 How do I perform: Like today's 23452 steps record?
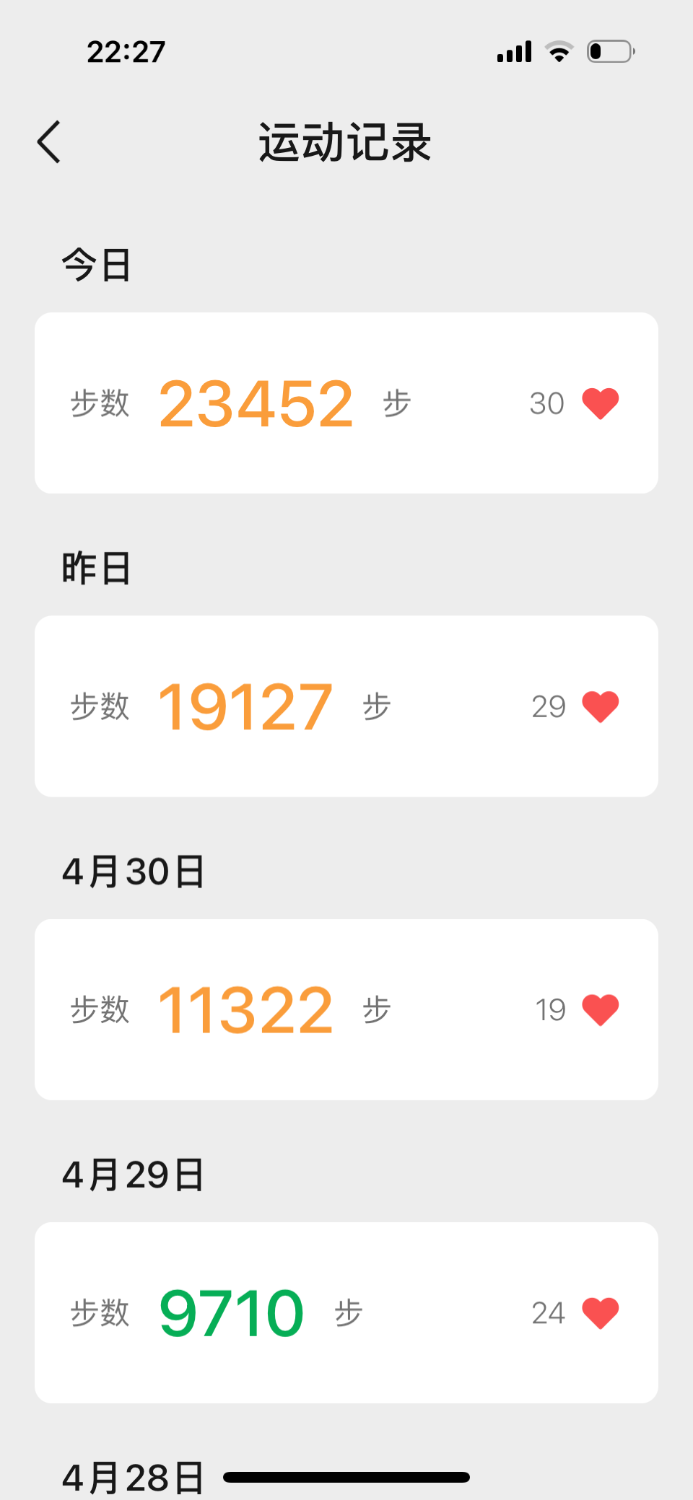click(x=600, y=403)
